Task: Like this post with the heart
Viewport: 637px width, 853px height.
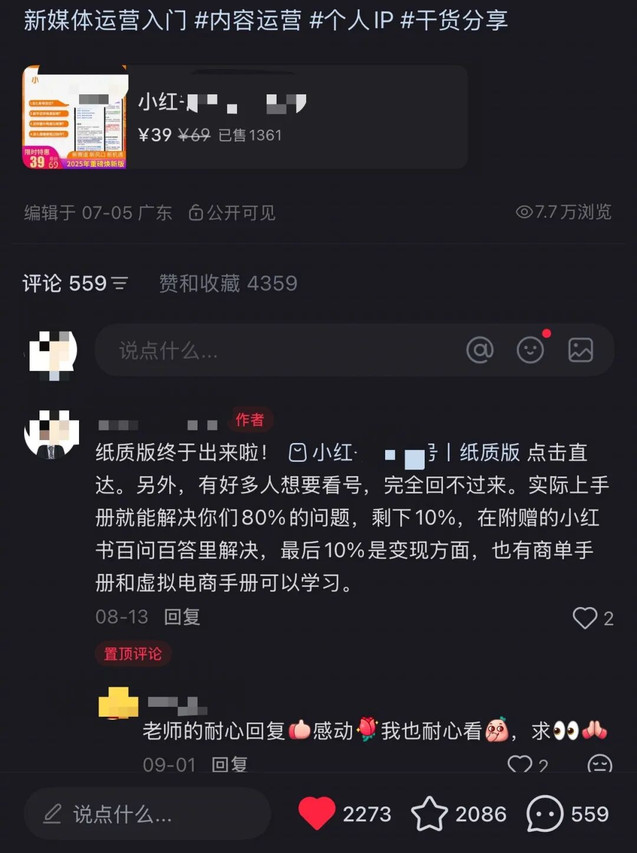Action: [317, 814]
